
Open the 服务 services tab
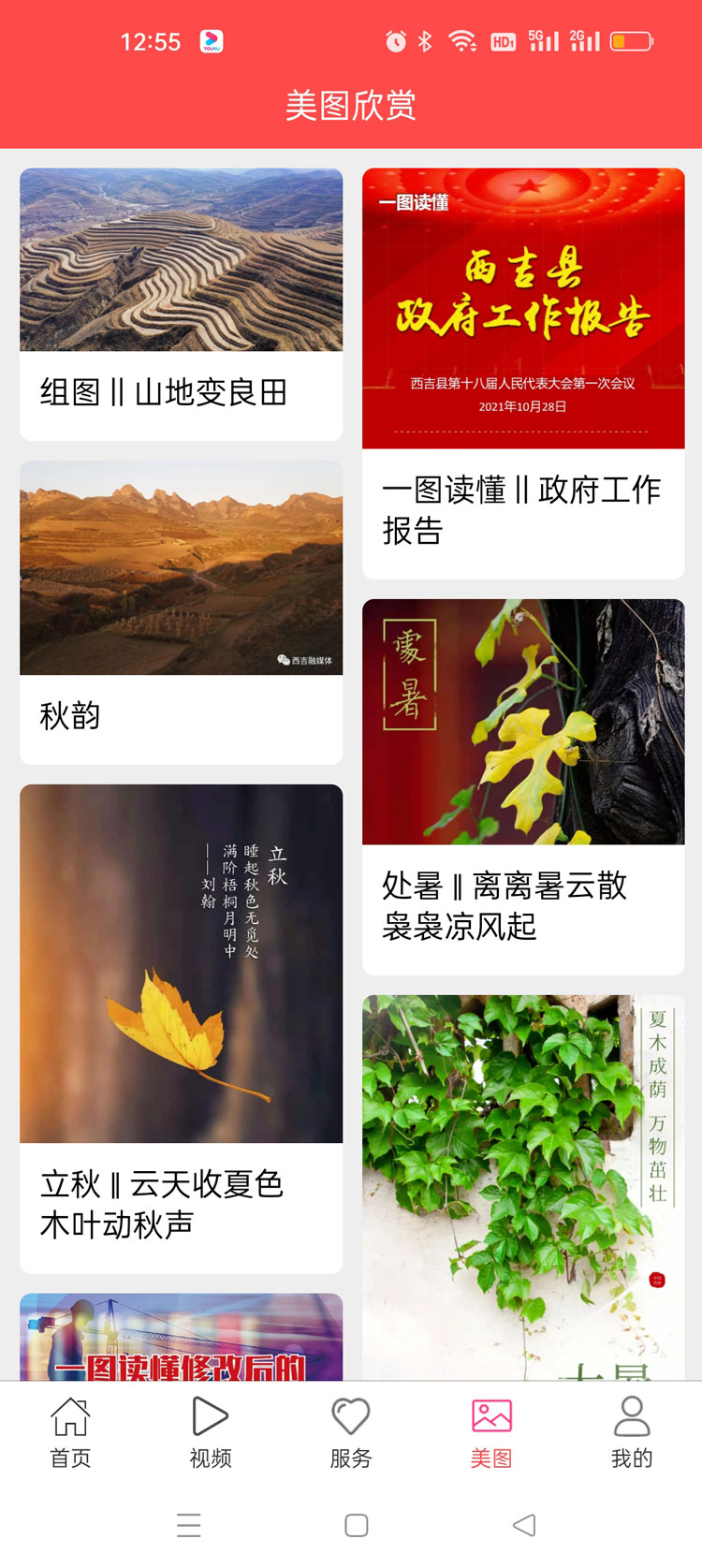(351, 1431)
